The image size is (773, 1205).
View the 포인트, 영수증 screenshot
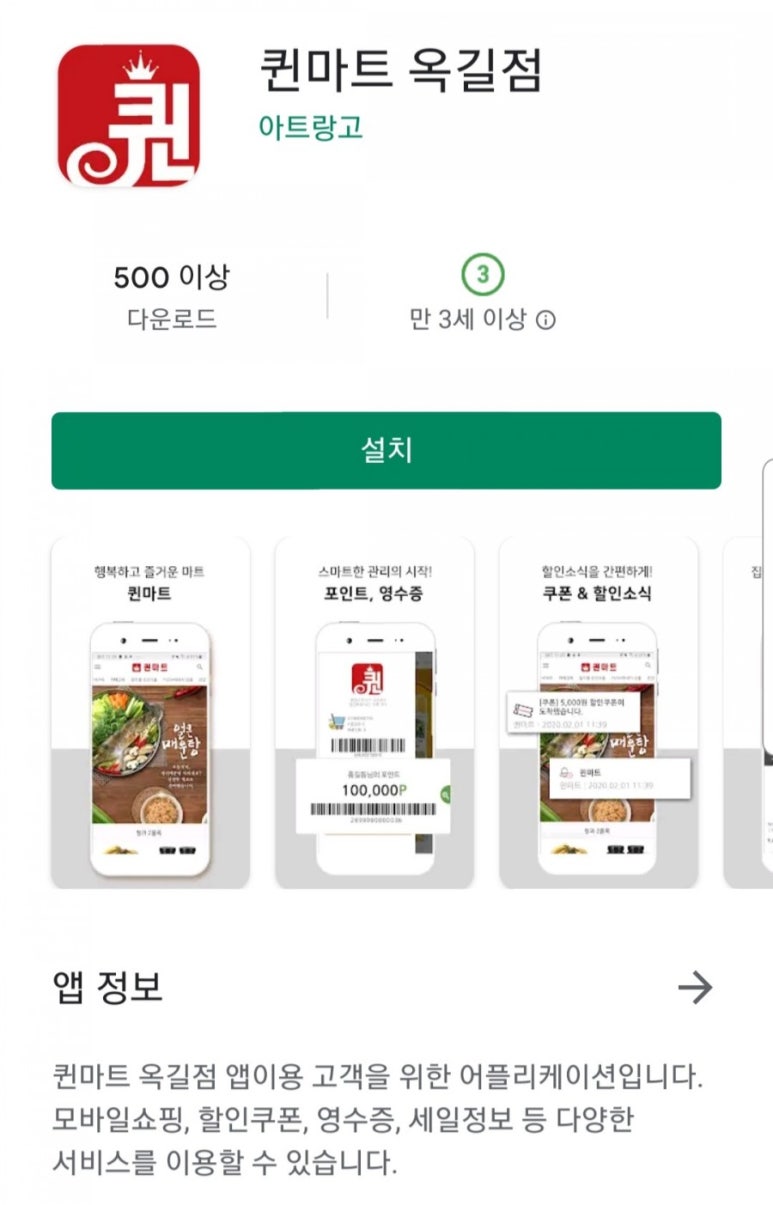pyautogui.click(x=374, y=712)
